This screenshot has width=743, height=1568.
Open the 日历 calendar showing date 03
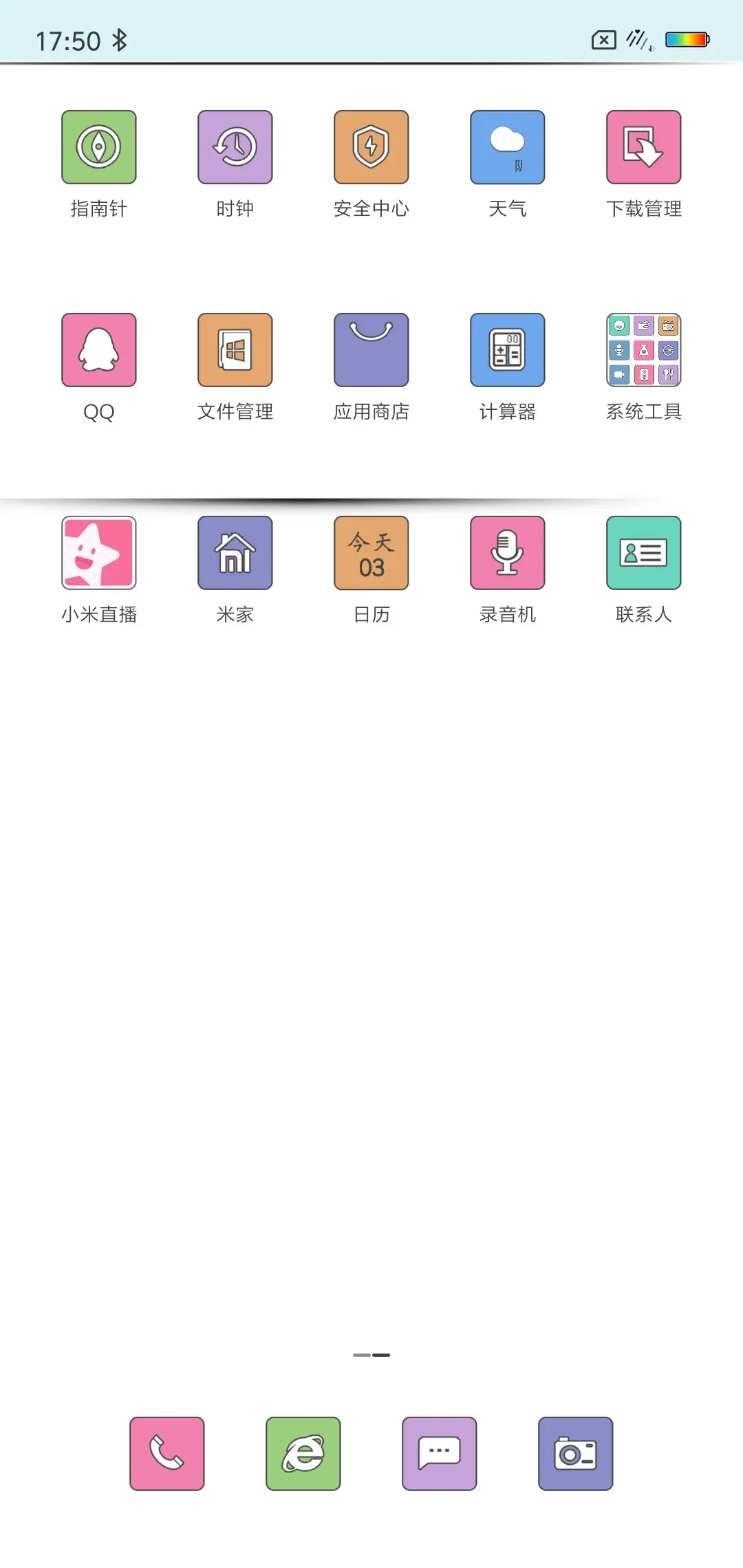(371, 552)
